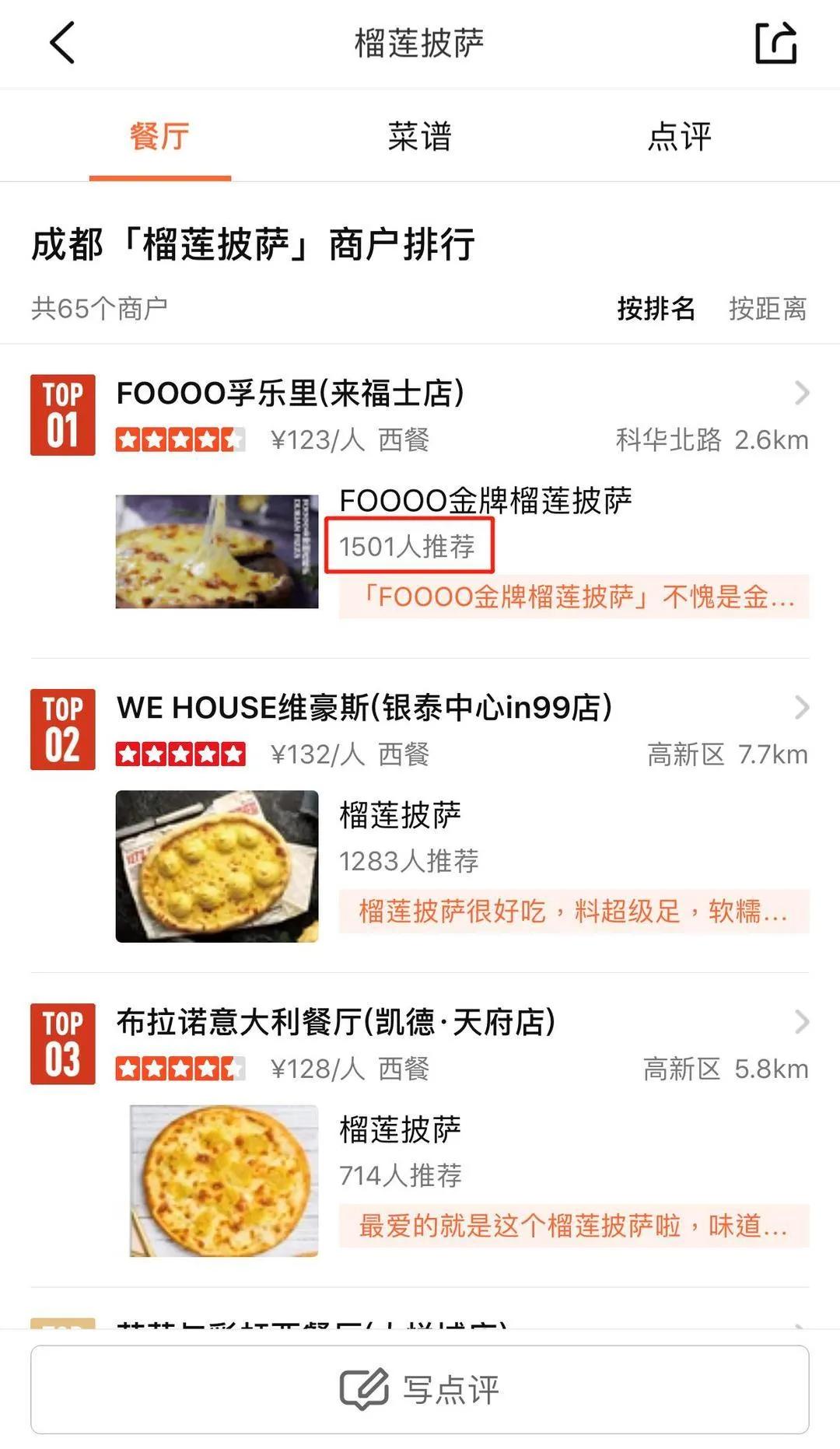
Task: Select the 餐厅 tab
Action: click(161, 135)
